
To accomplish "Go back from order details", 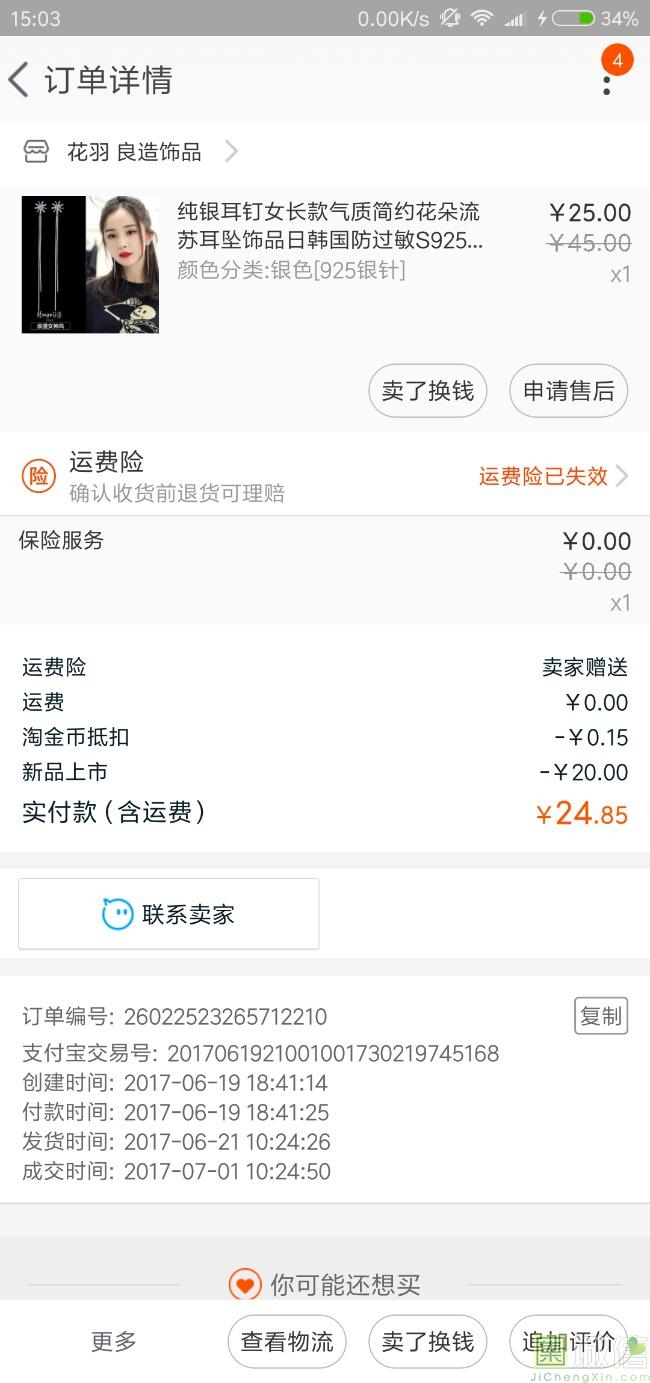I will (x=19, y=80).
